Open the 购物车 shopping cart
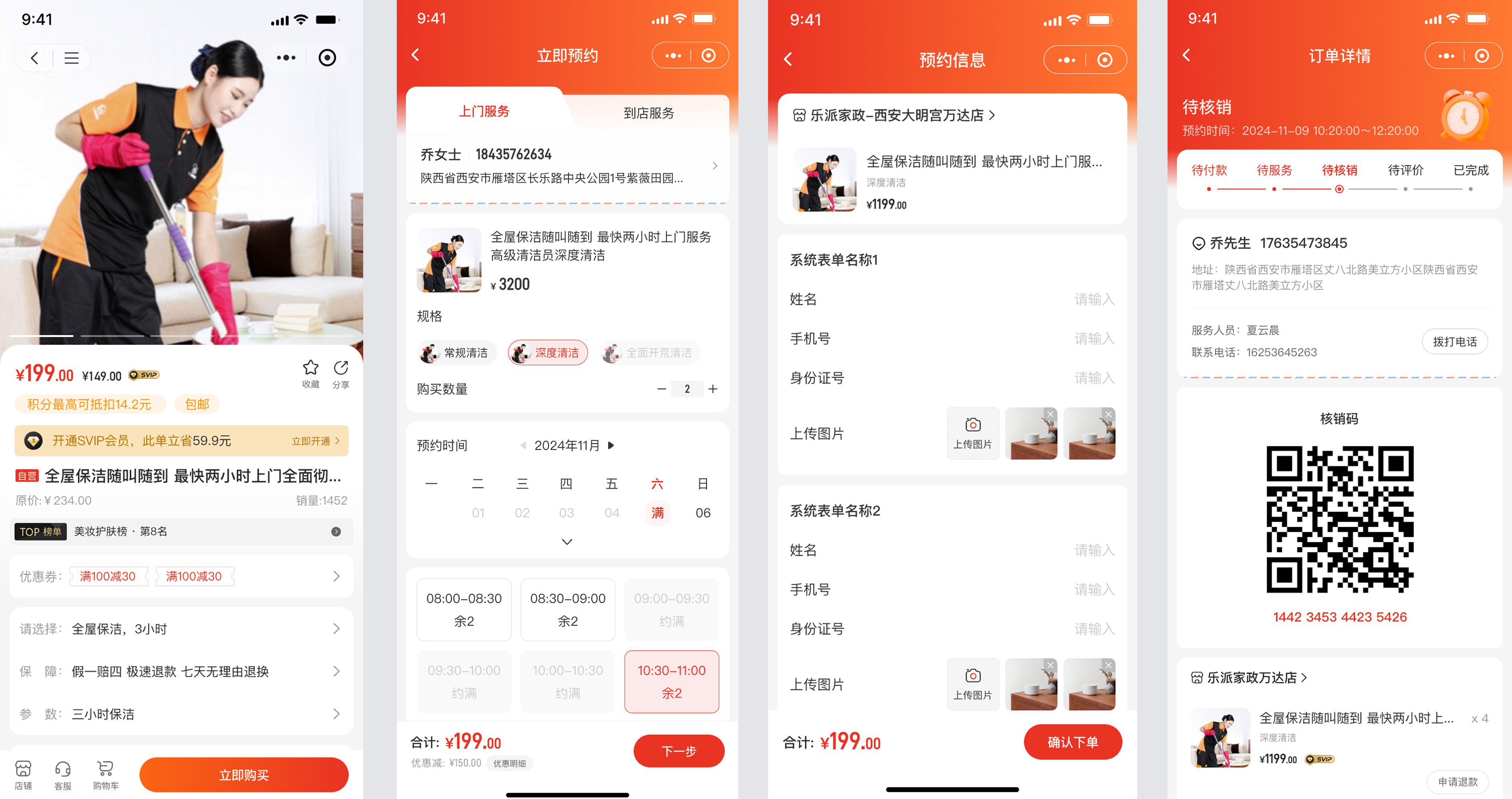 [105, 774]
